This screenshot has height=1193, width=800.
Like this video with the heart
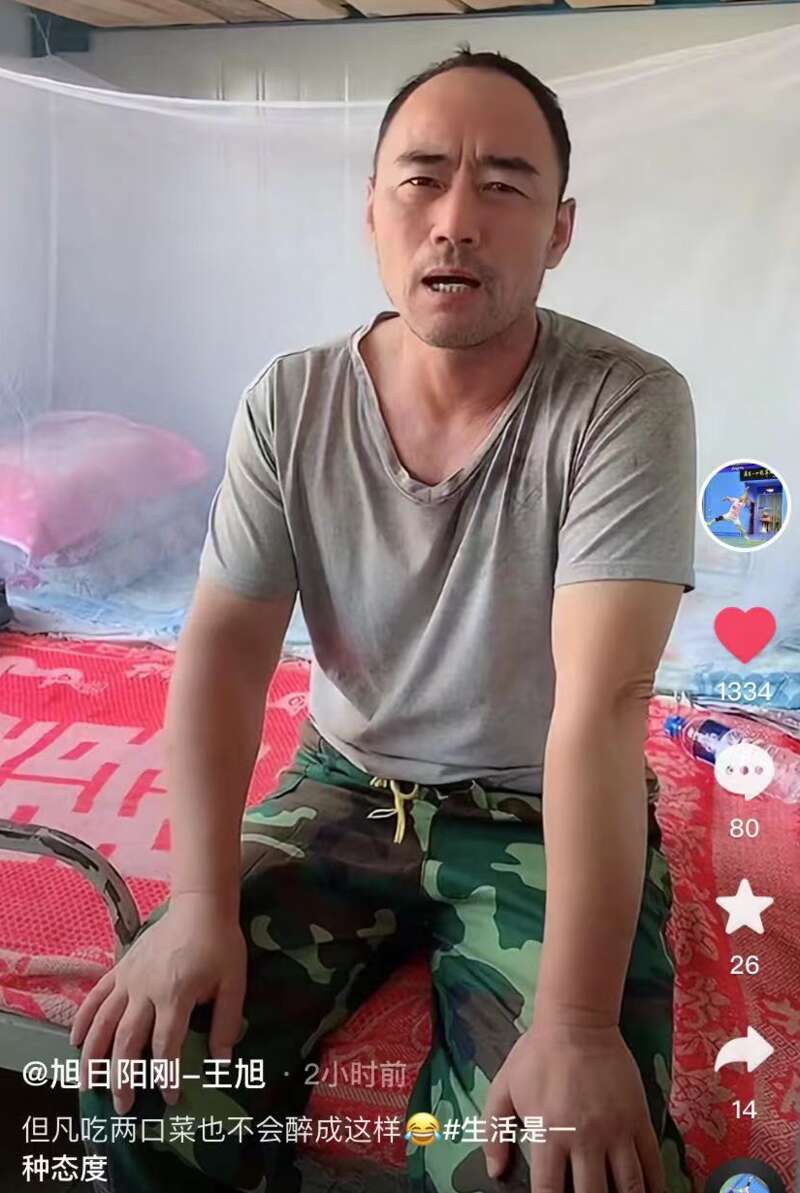click(744, 634)
